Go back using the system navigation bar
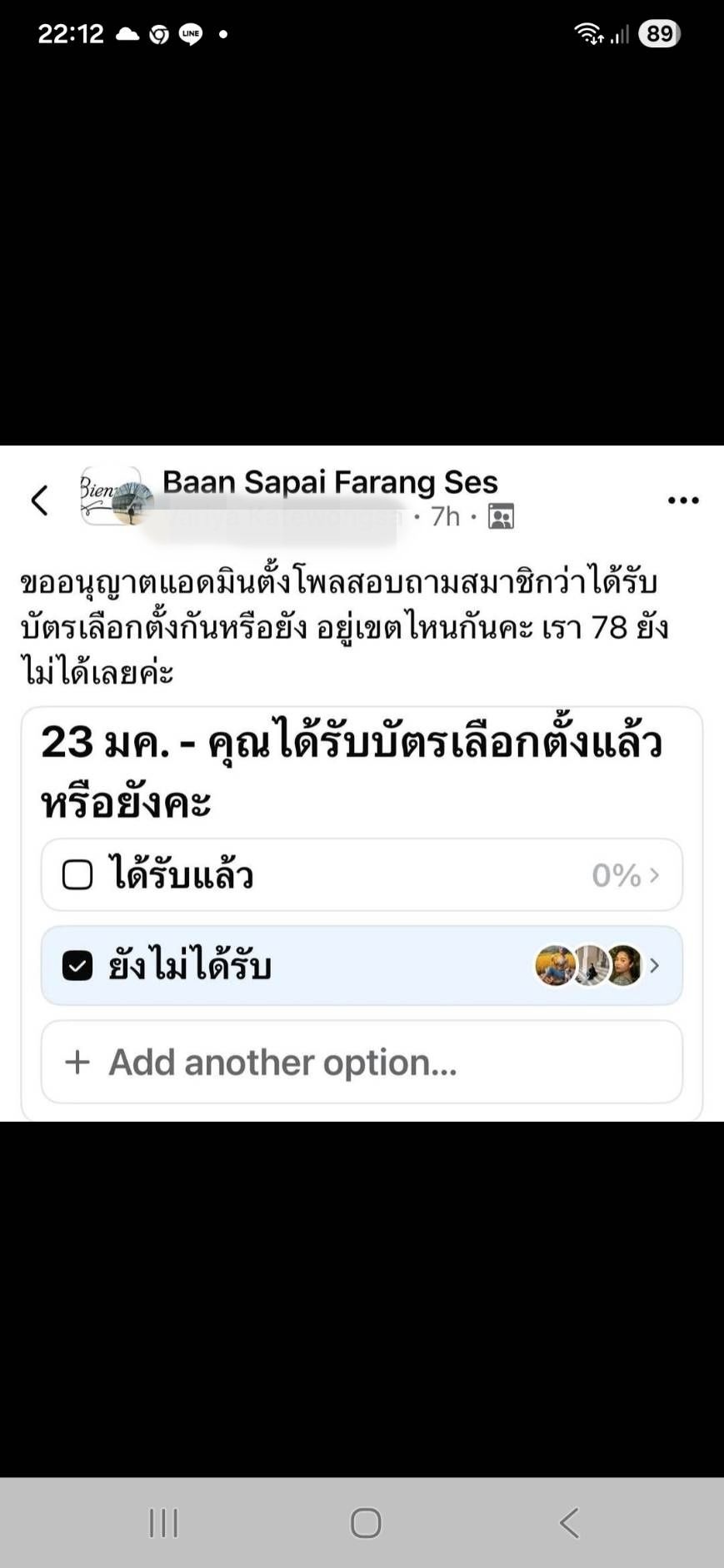This screenshot has height=1568, width=724. pos(569,1522)
